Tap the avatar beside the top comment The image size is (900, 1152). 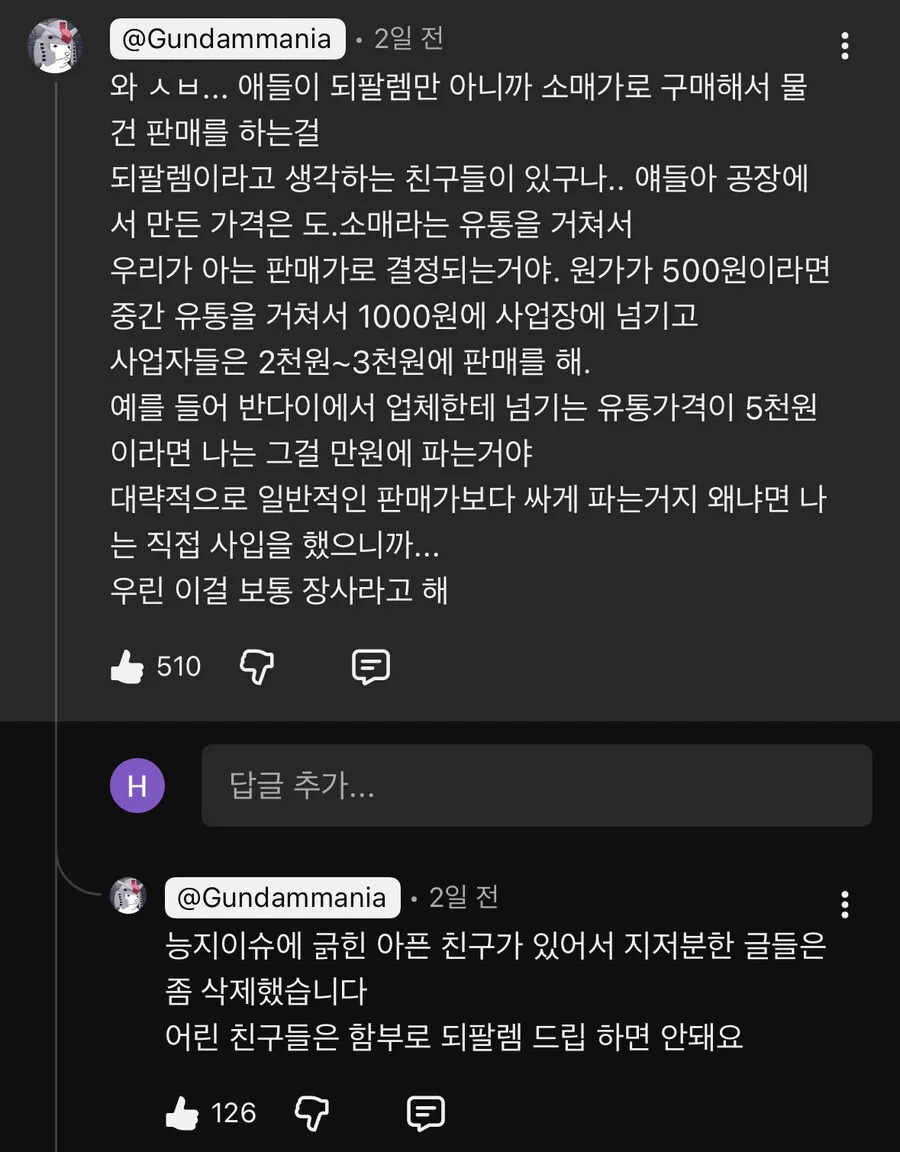[53, 46]
